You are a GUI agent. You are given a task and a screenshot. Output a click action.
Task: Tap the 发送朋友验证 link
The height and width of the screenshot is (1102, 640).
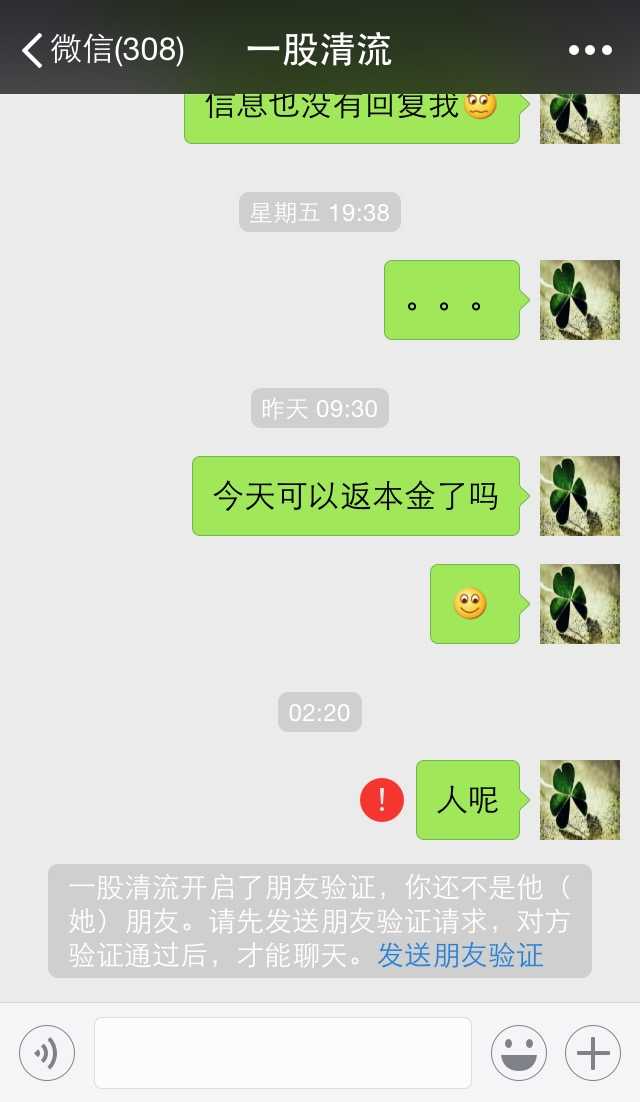460,955
